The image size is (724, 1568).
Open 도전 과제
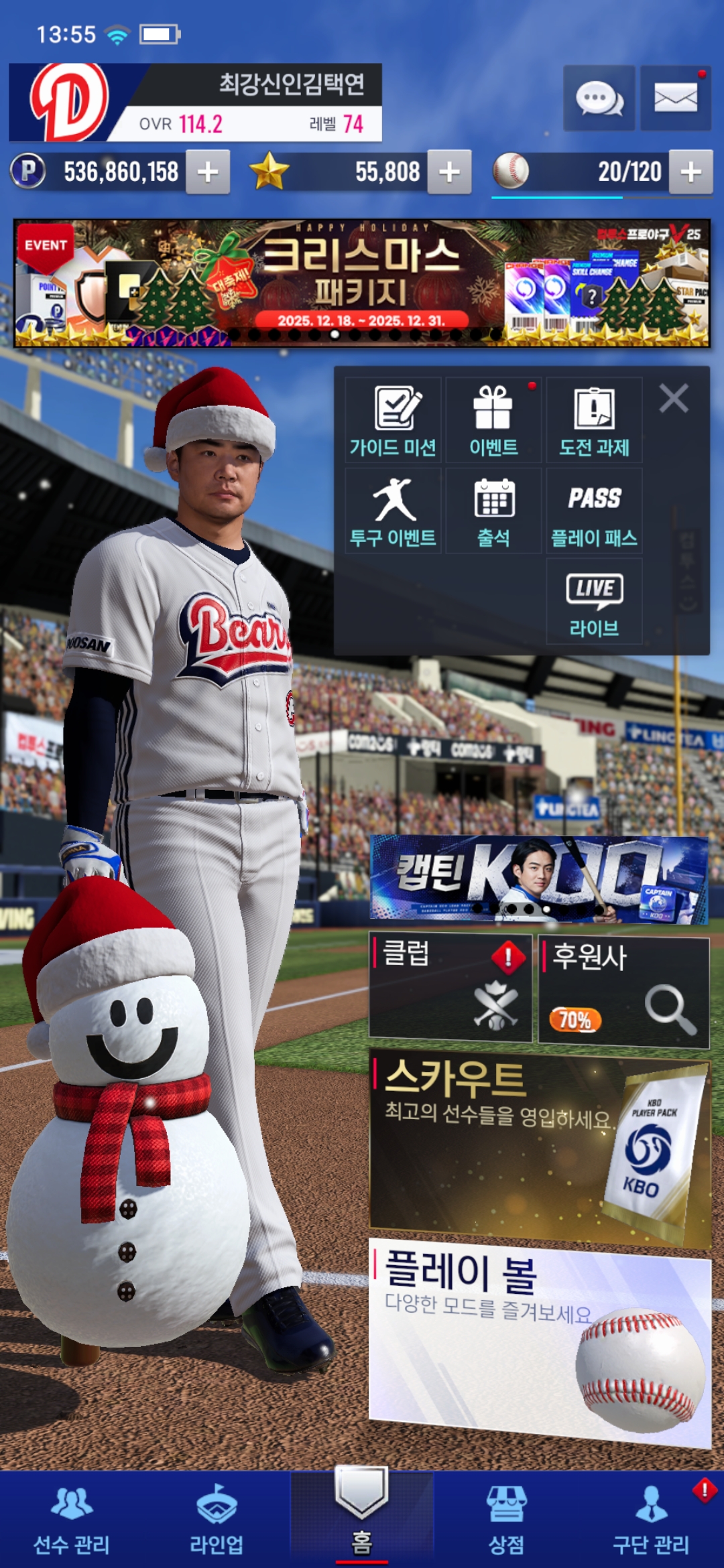tap(594, 420)
